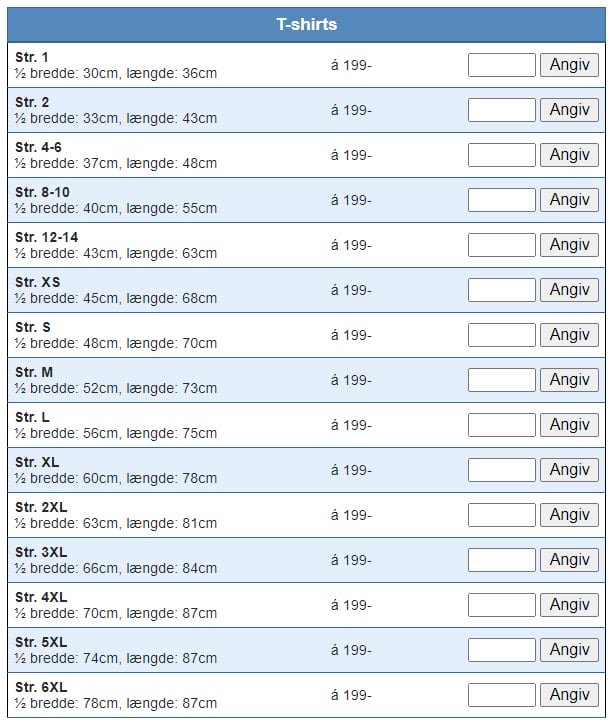Focus the quantity field for Str. 1
Viewport: 614px width, 725px height.
click(502, 65)
